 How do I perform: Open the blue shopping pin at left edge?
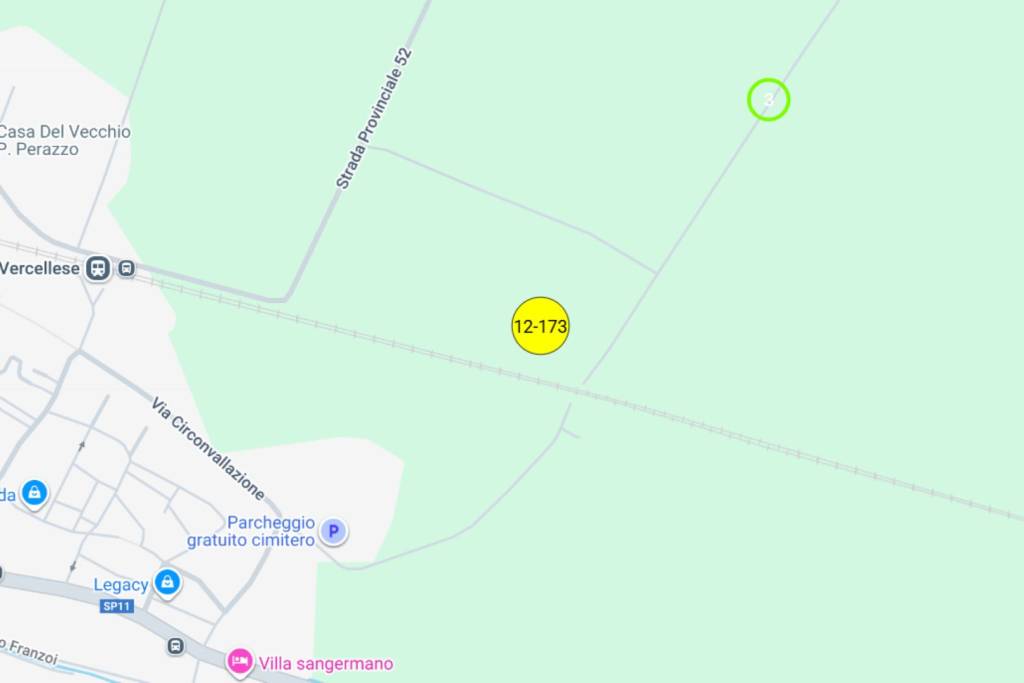34,492
